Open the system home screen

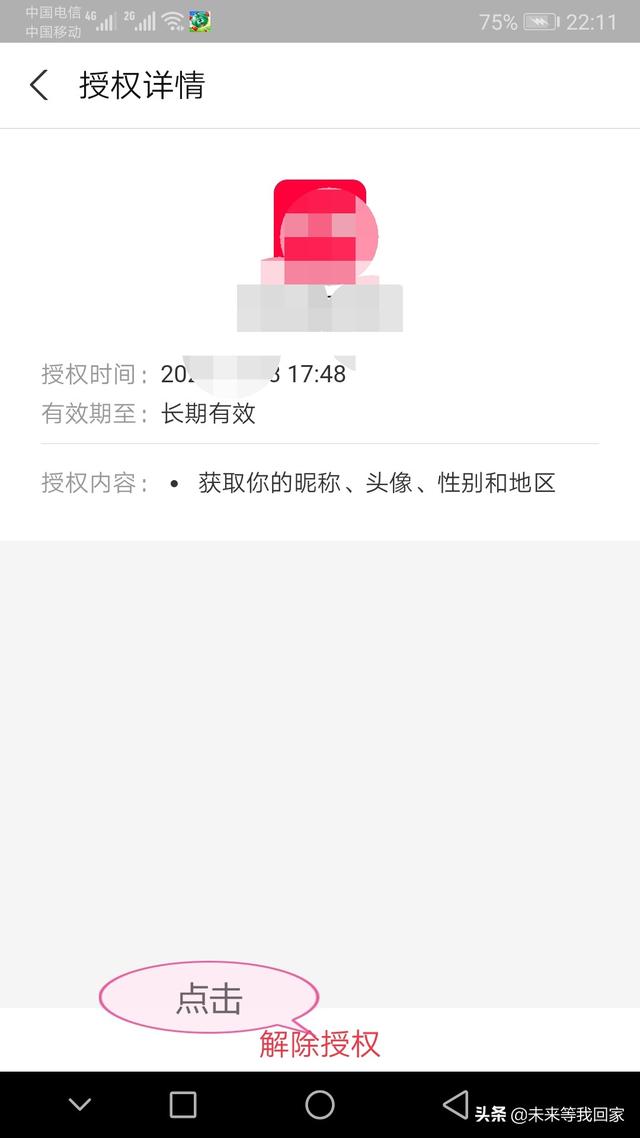coord(320,1104)
